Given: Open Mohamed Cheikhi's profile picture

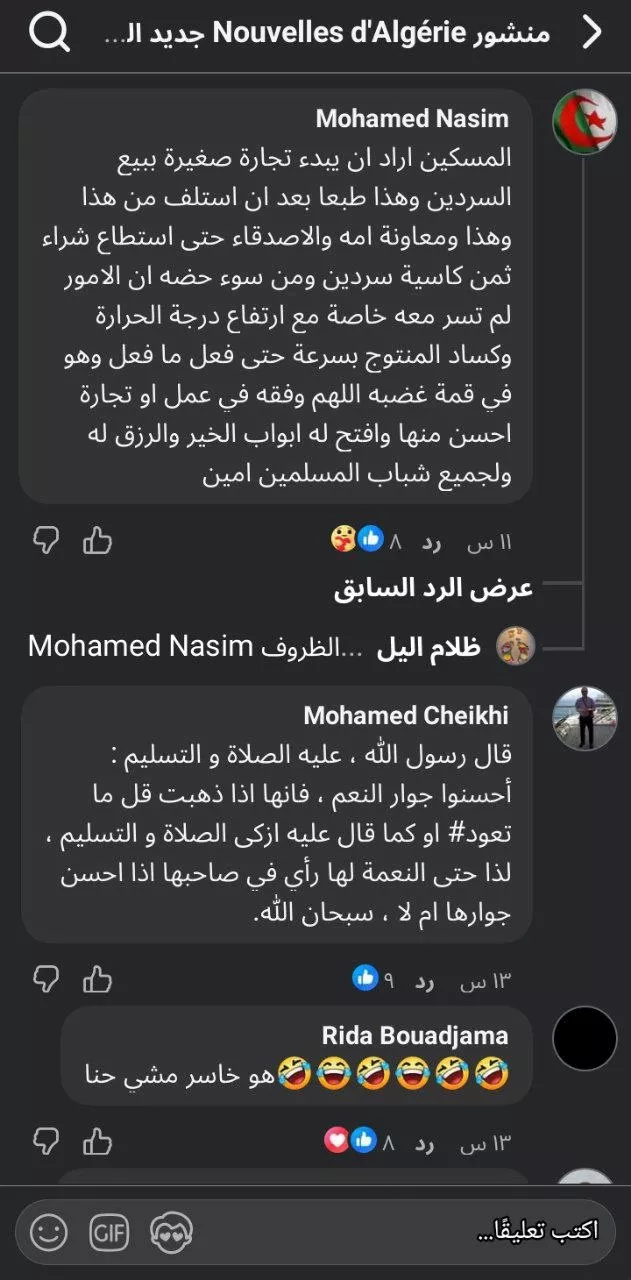Looking at the screenshot, I should pos(585,718).
